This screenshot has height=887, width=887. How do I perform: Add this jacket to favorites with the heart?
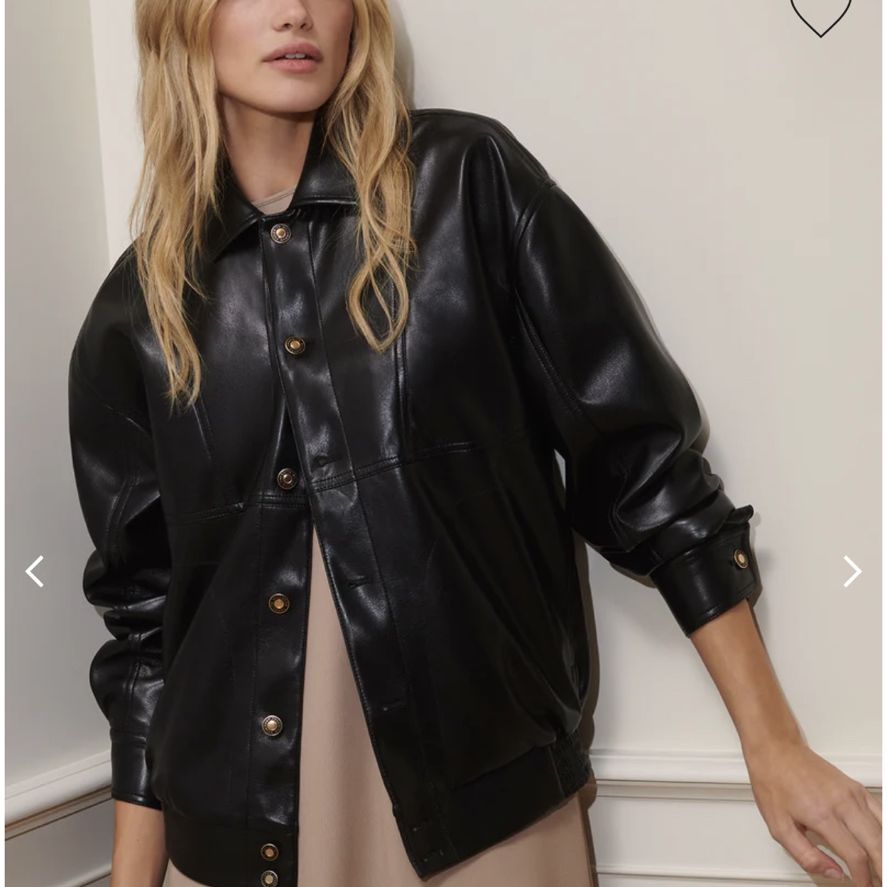[x=820, y=13]
